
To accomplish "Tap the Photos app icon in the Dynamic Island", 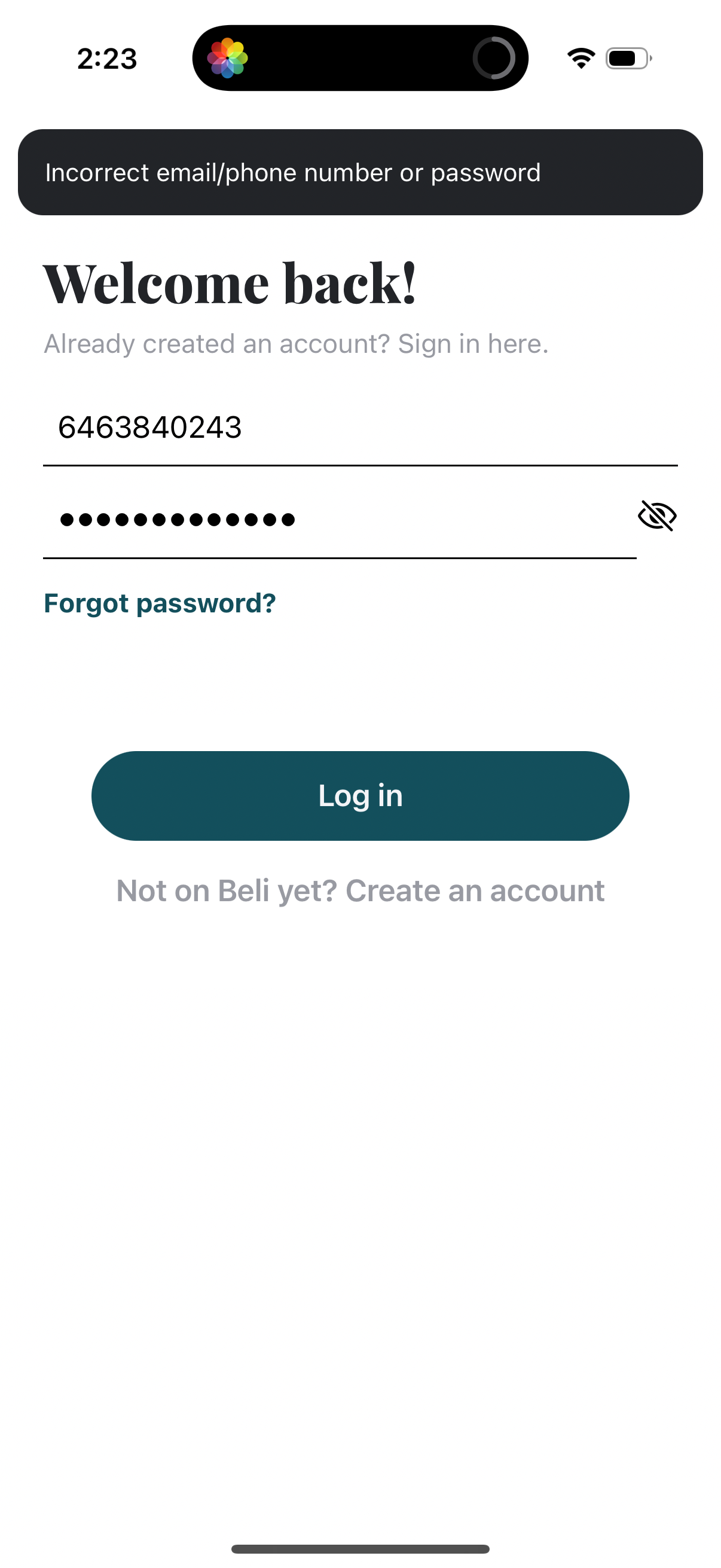I will [228, 58].
